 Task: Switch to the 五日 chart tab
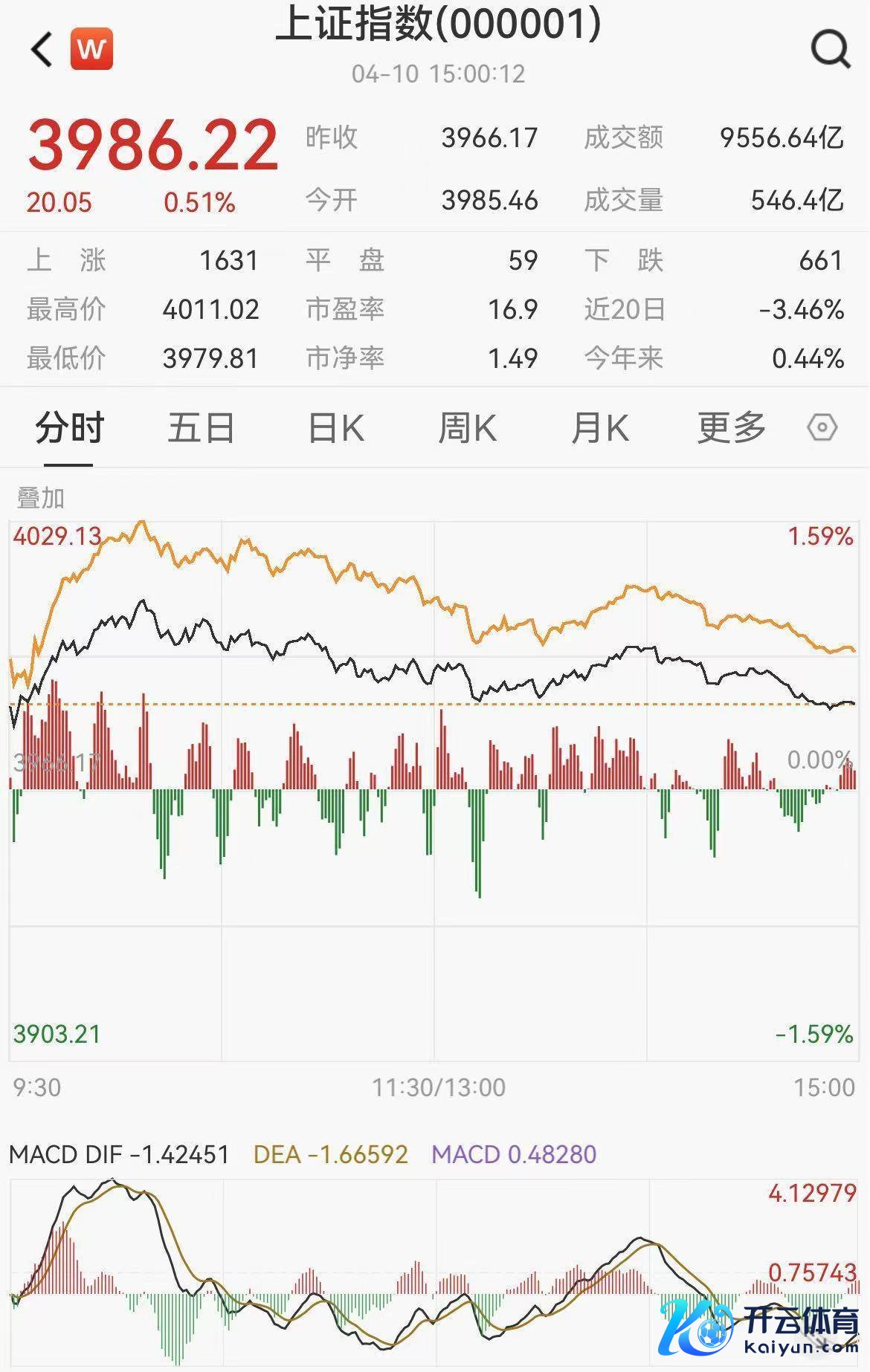201,428
